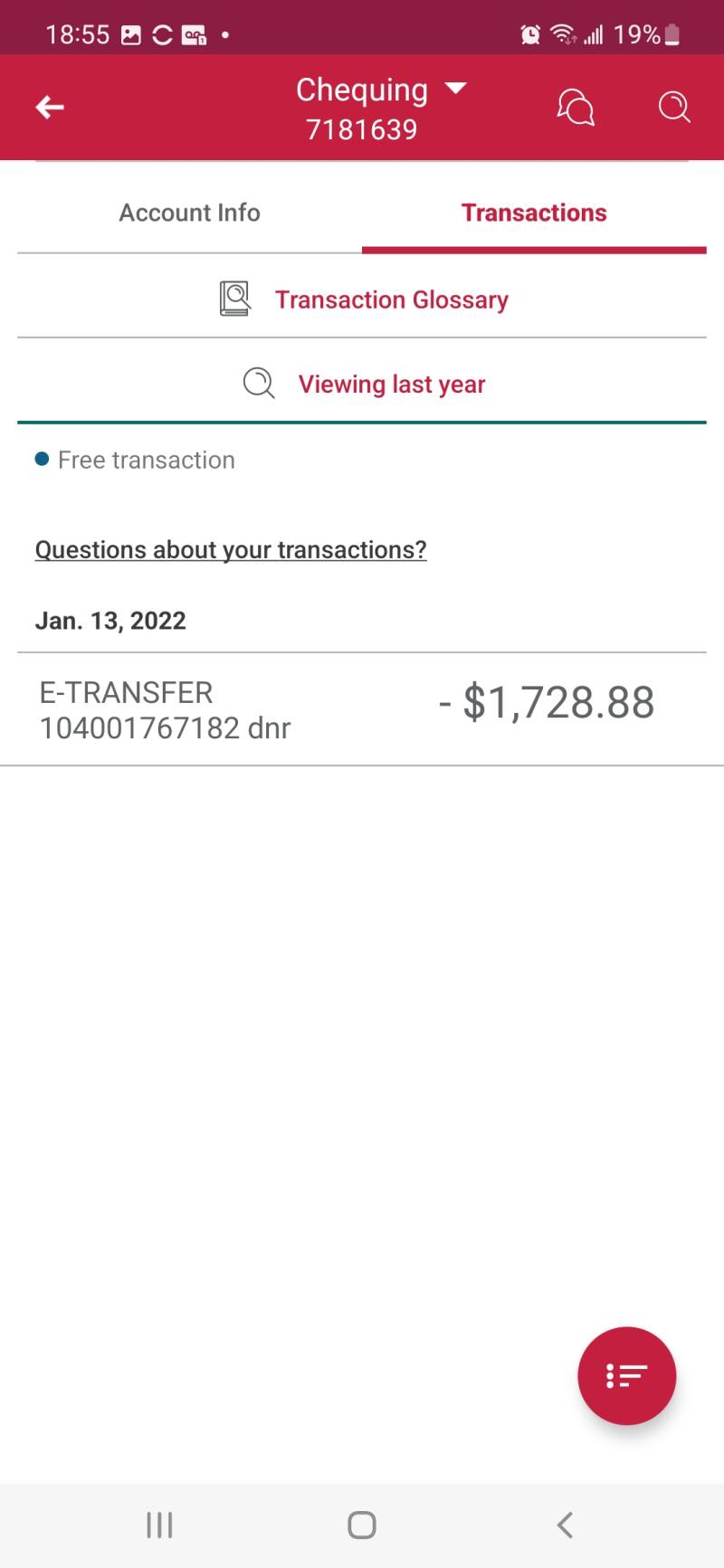Image resolution: width=724 pixels, height=1568 pixels.
Task: Go to the phone's home screen
Action: 362,1525
